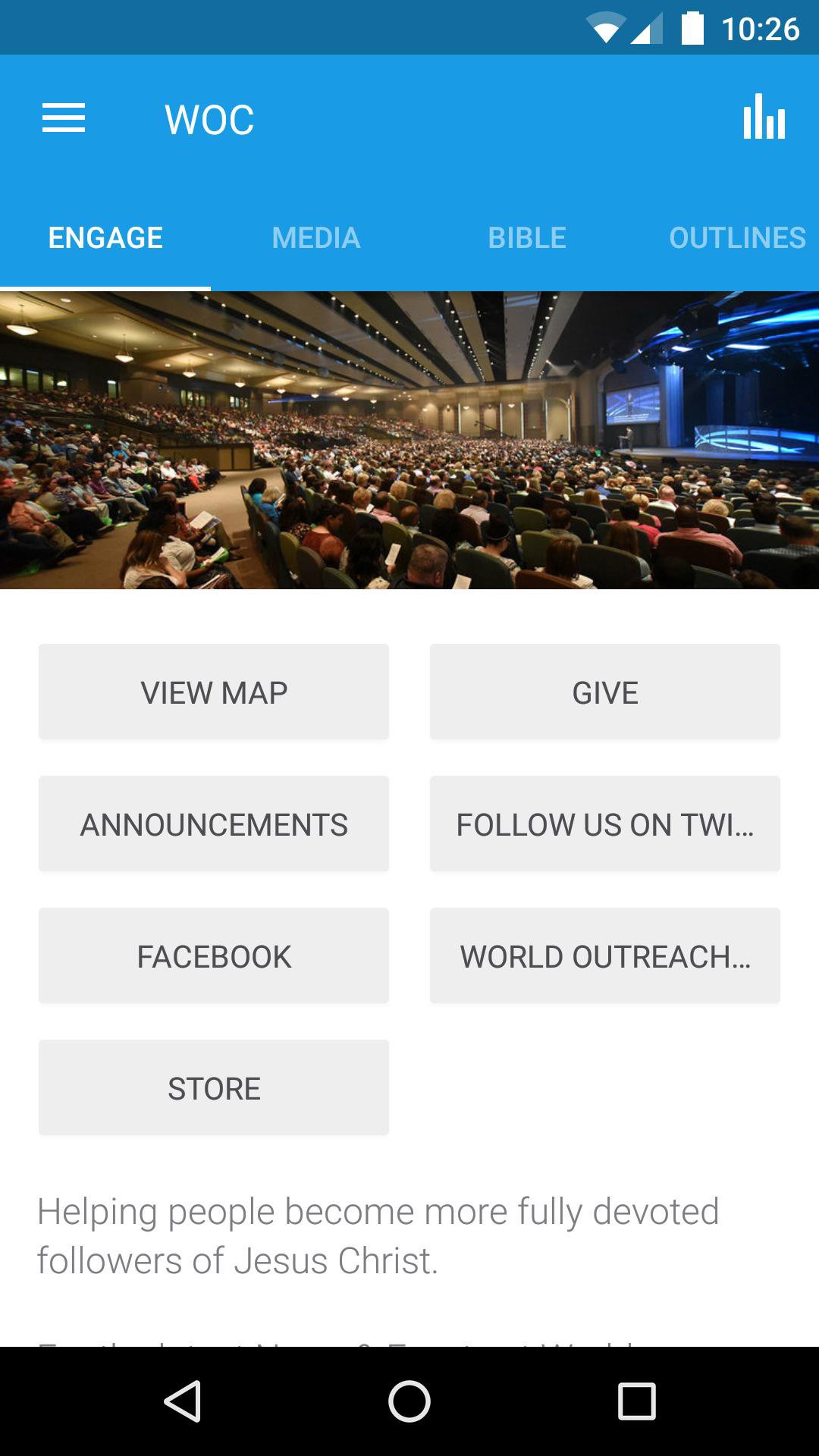The height and width of the screenshot is (1456, 819).
Task: Tap WORLD OUTREACH button
Action: click(x=604, y=955)
